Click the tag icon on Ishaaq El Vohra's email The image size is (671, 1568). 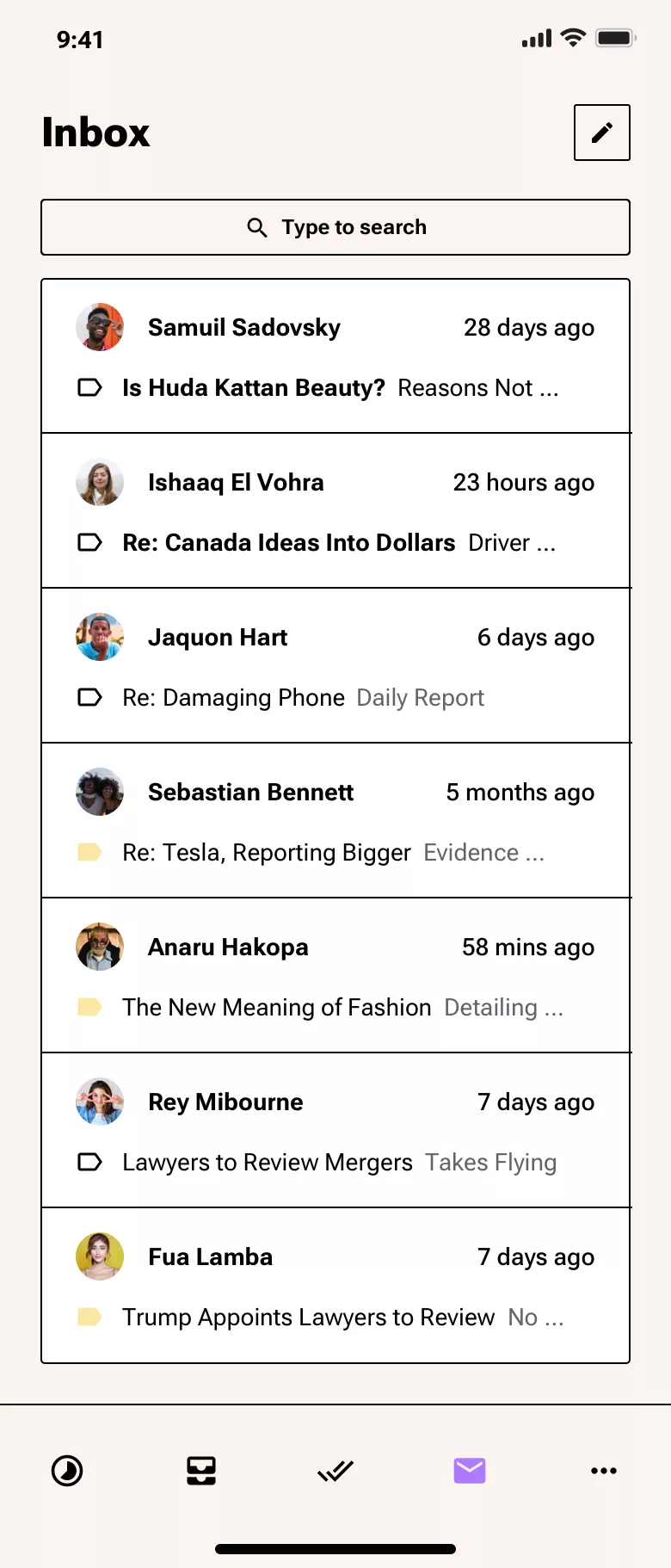coord(89,542)
